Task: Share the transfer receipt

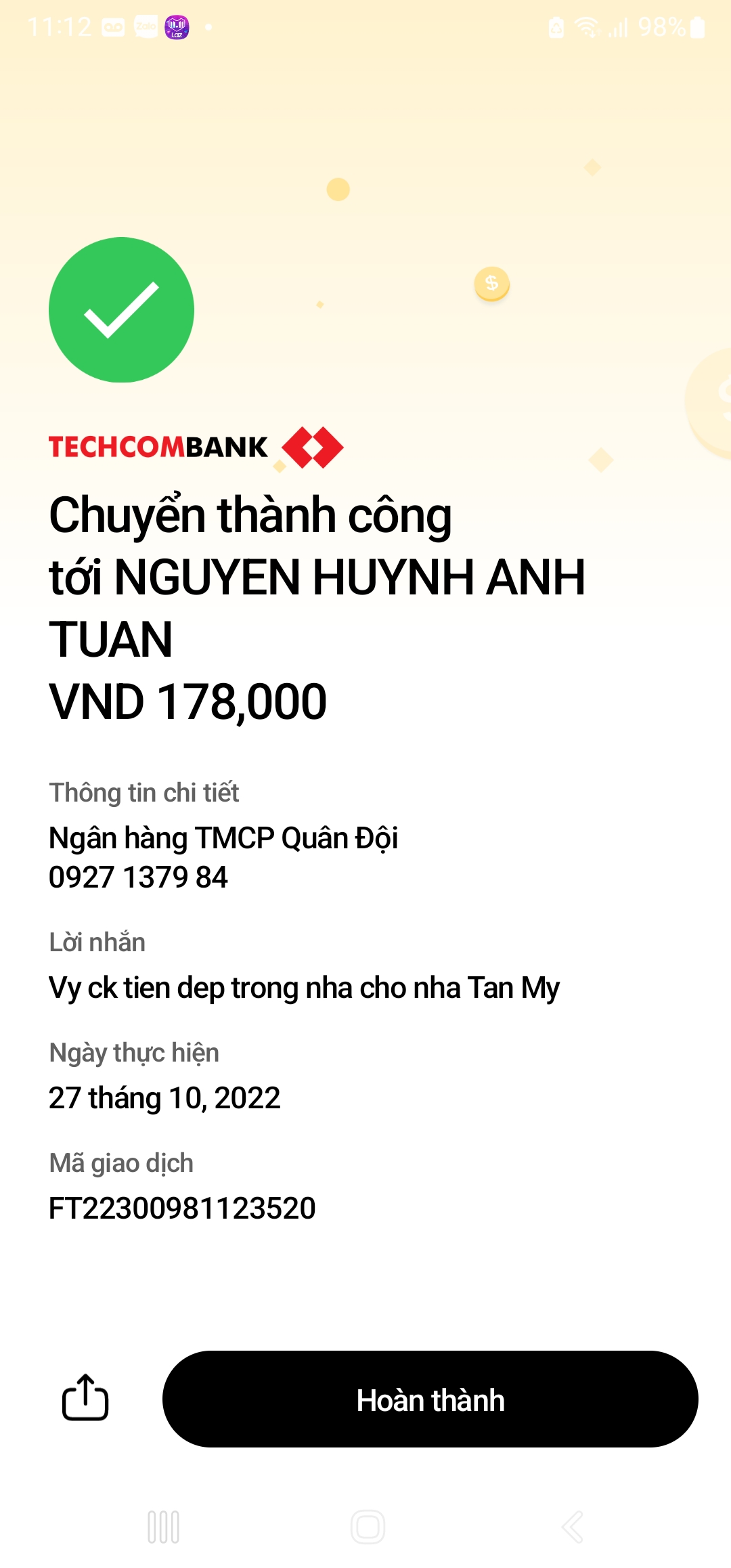Action: (85, 1397)
